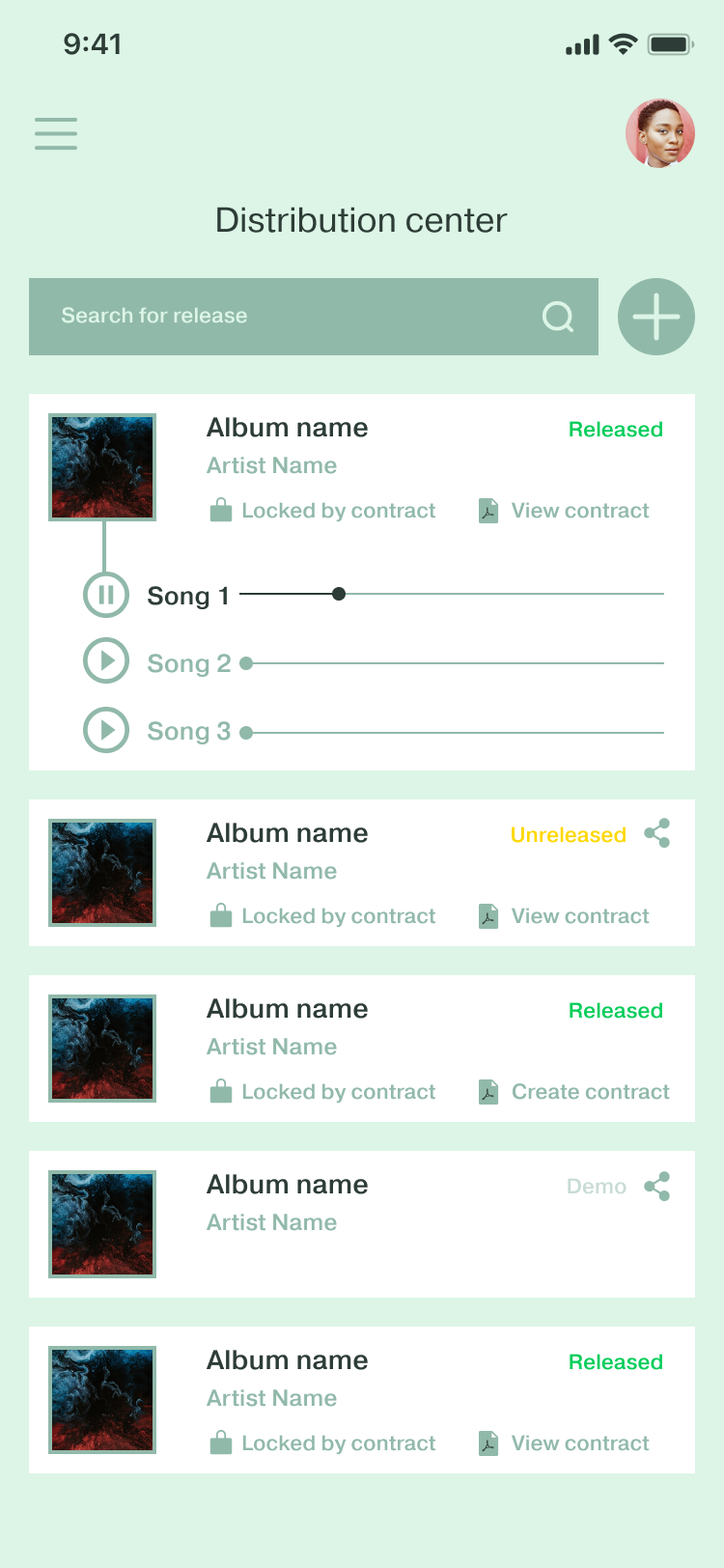Open the profile avatar
This screenshot has height=1568, width=724.
click(x=660, y=133)
